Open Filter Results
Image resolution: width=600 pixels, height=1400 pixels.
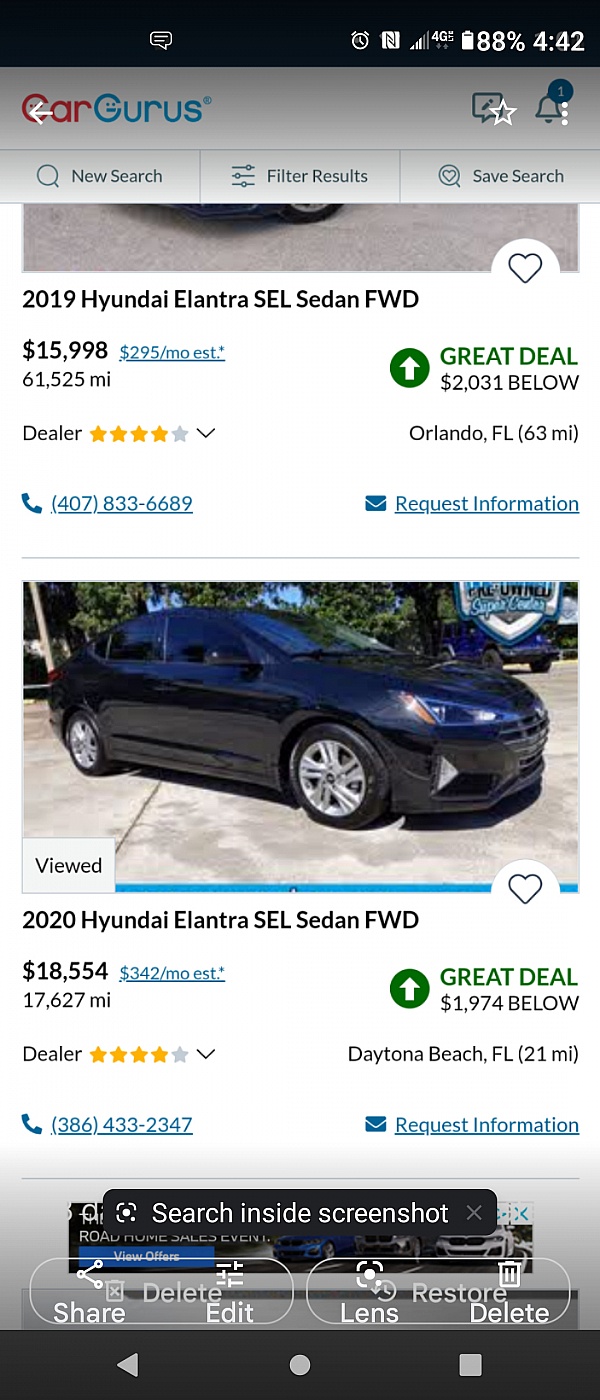(x=300, y=176)
